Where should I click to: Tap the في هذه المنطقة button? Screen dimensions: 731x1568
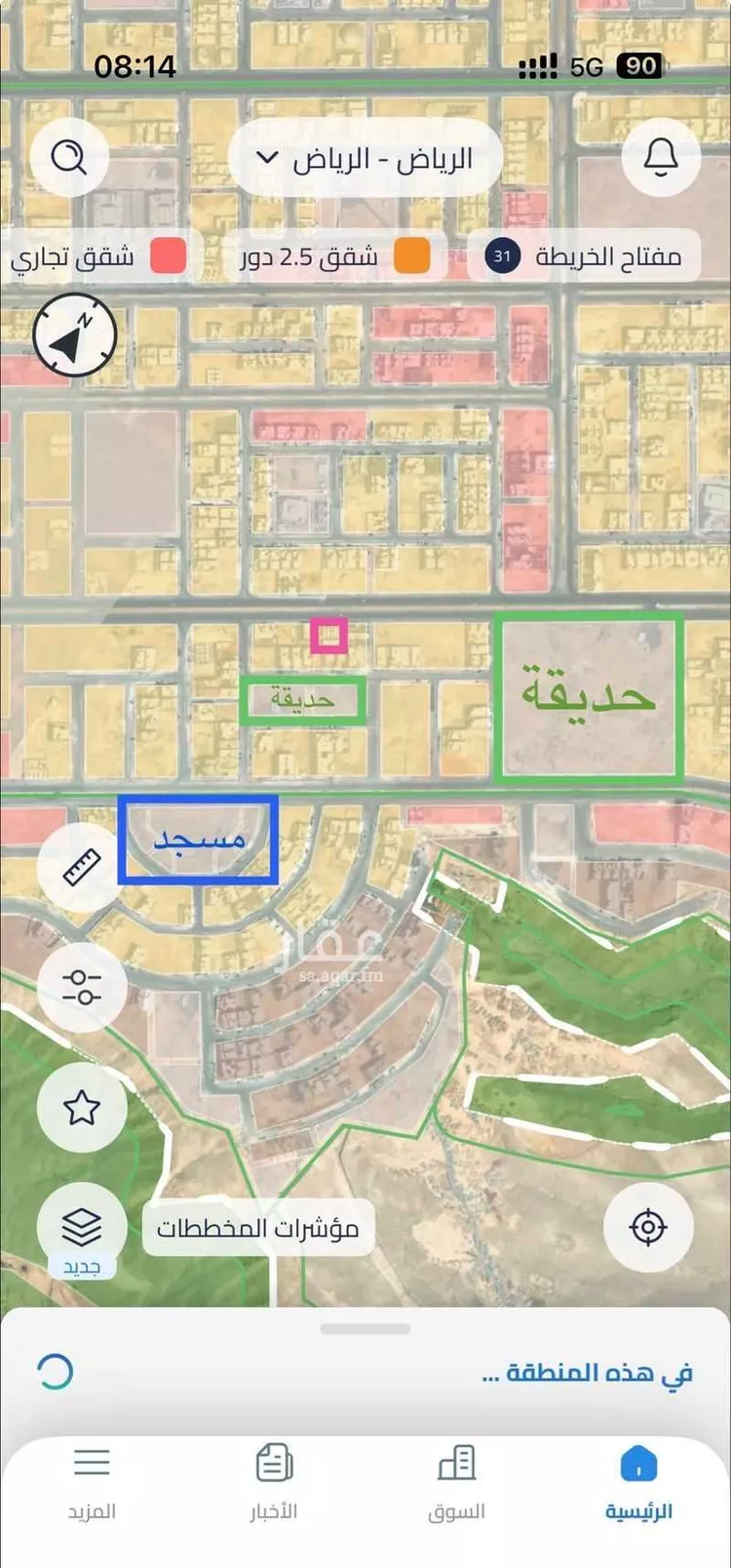(580, 1370)
